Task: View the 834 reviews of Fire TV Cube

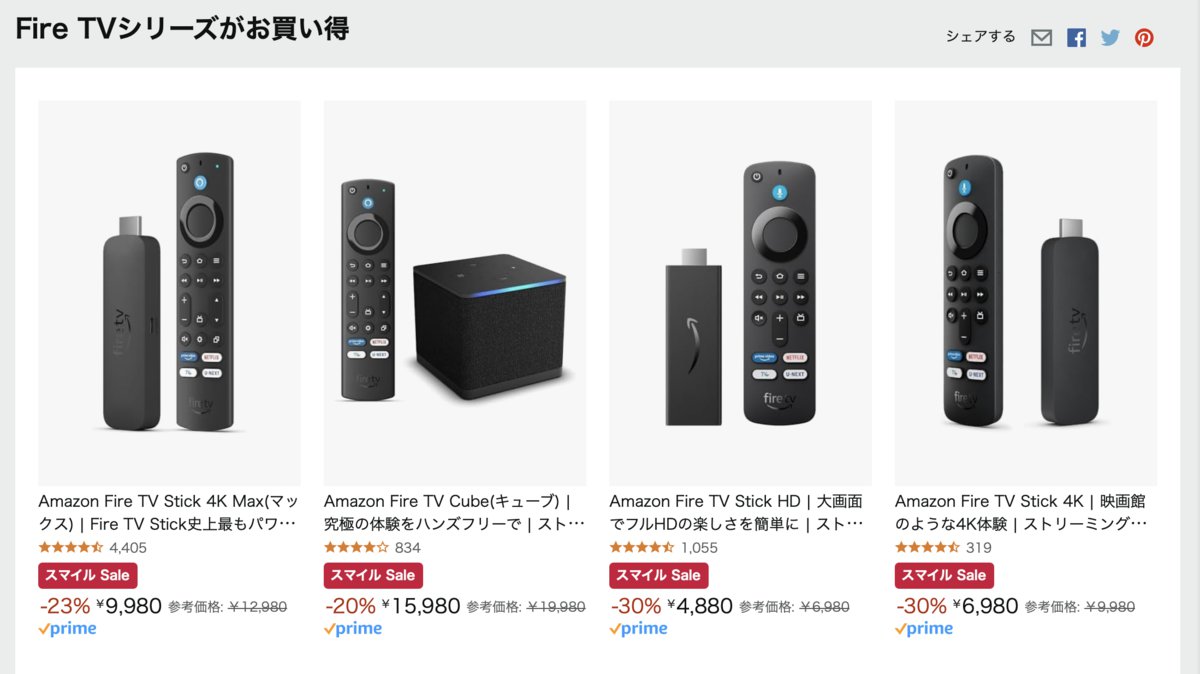Action: point(408,548)
